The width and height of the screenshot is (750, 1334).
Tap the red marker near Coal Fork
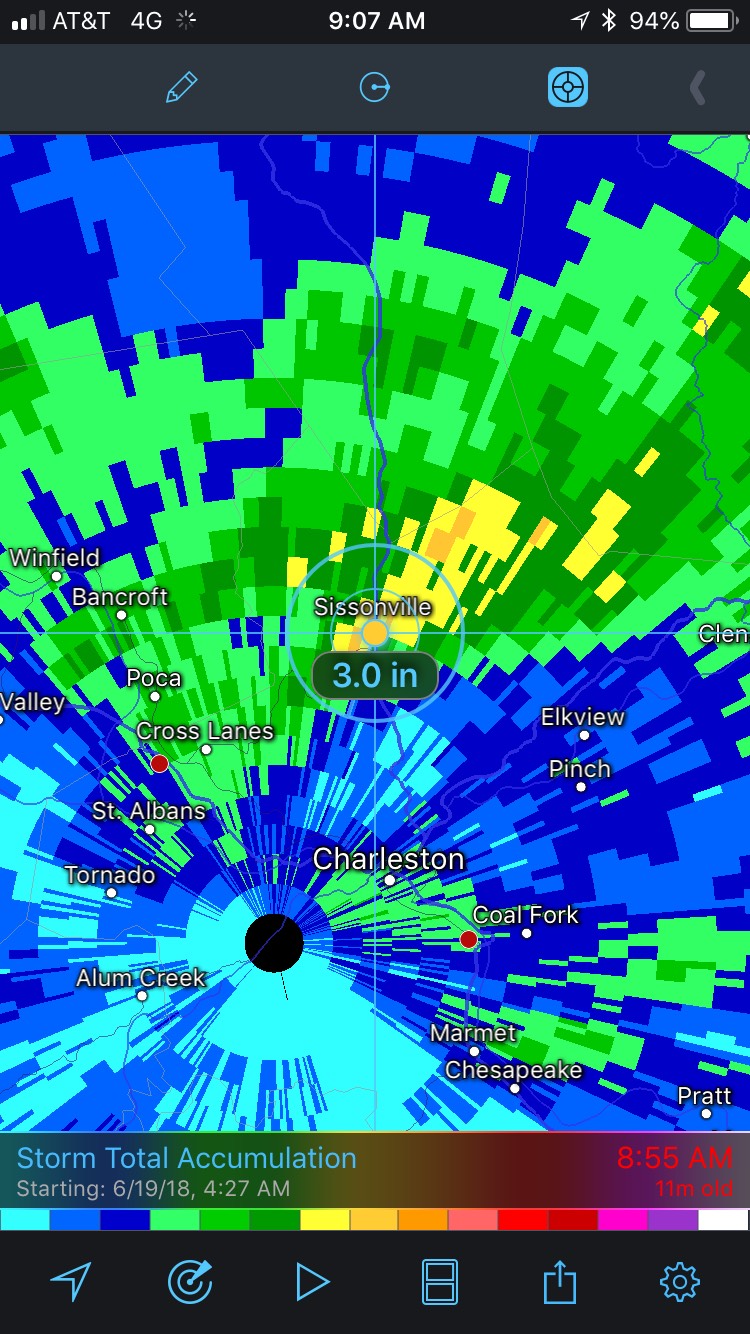coord(468,939)
